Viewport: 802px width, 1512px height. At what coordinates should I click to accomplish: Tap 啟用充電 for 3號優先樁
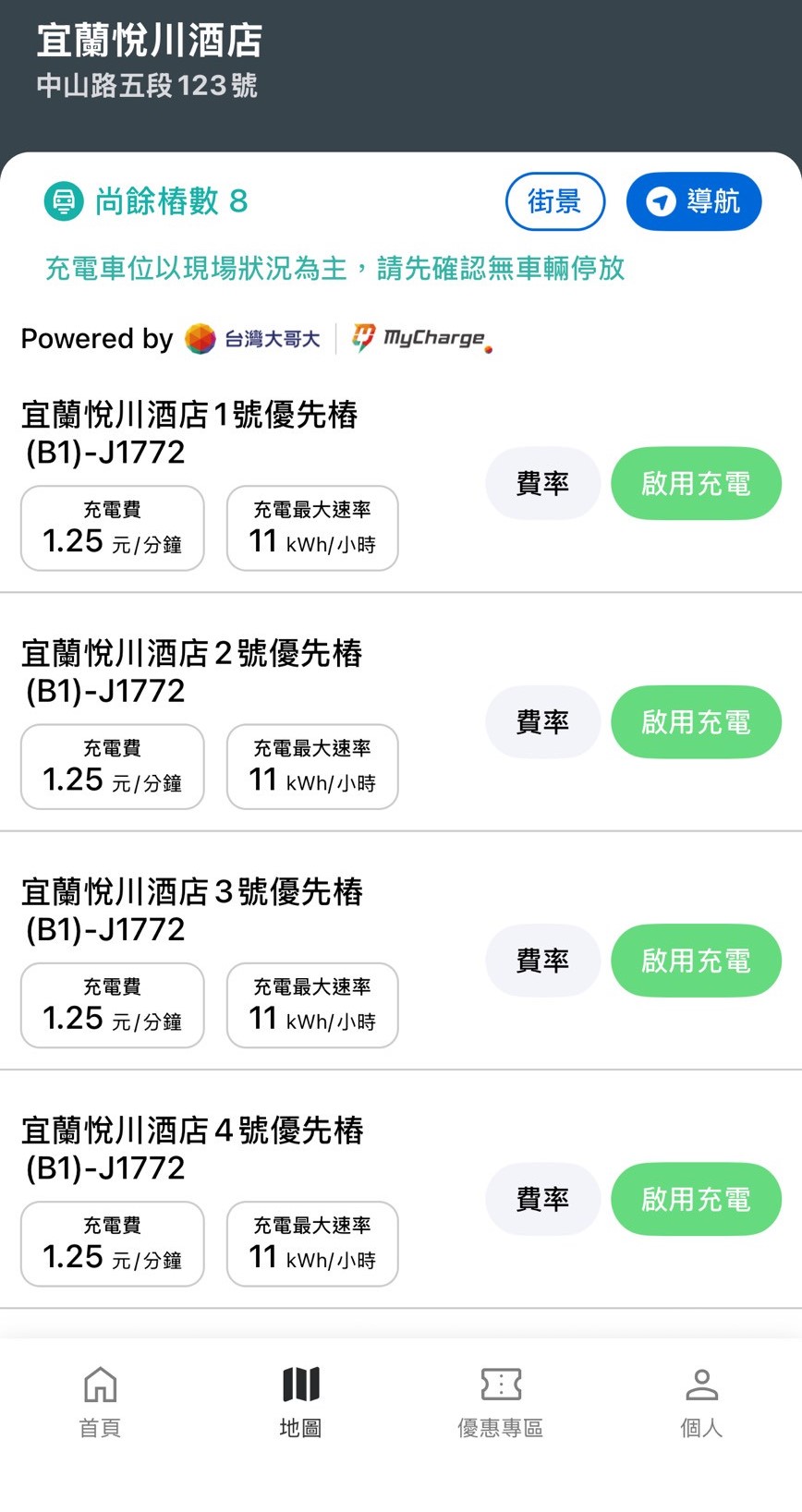point(696,961)
